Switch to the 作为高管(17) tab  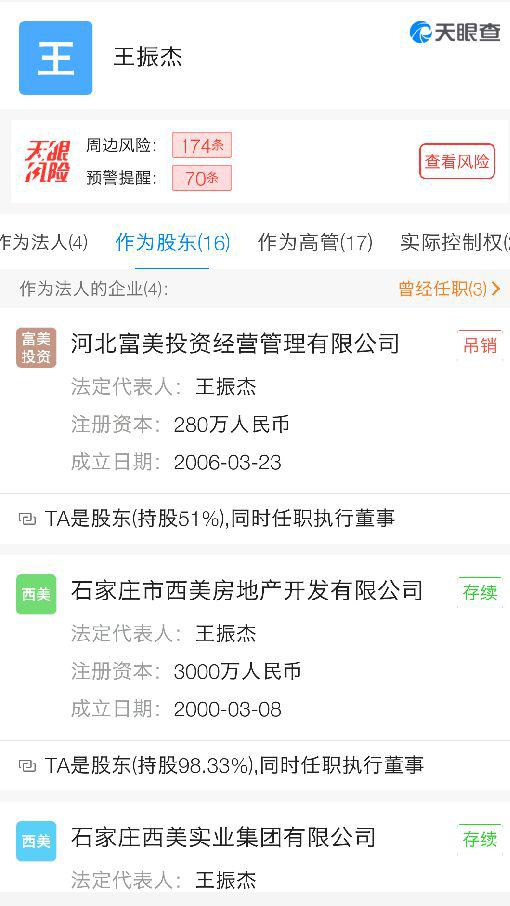[x=315, y=243]
